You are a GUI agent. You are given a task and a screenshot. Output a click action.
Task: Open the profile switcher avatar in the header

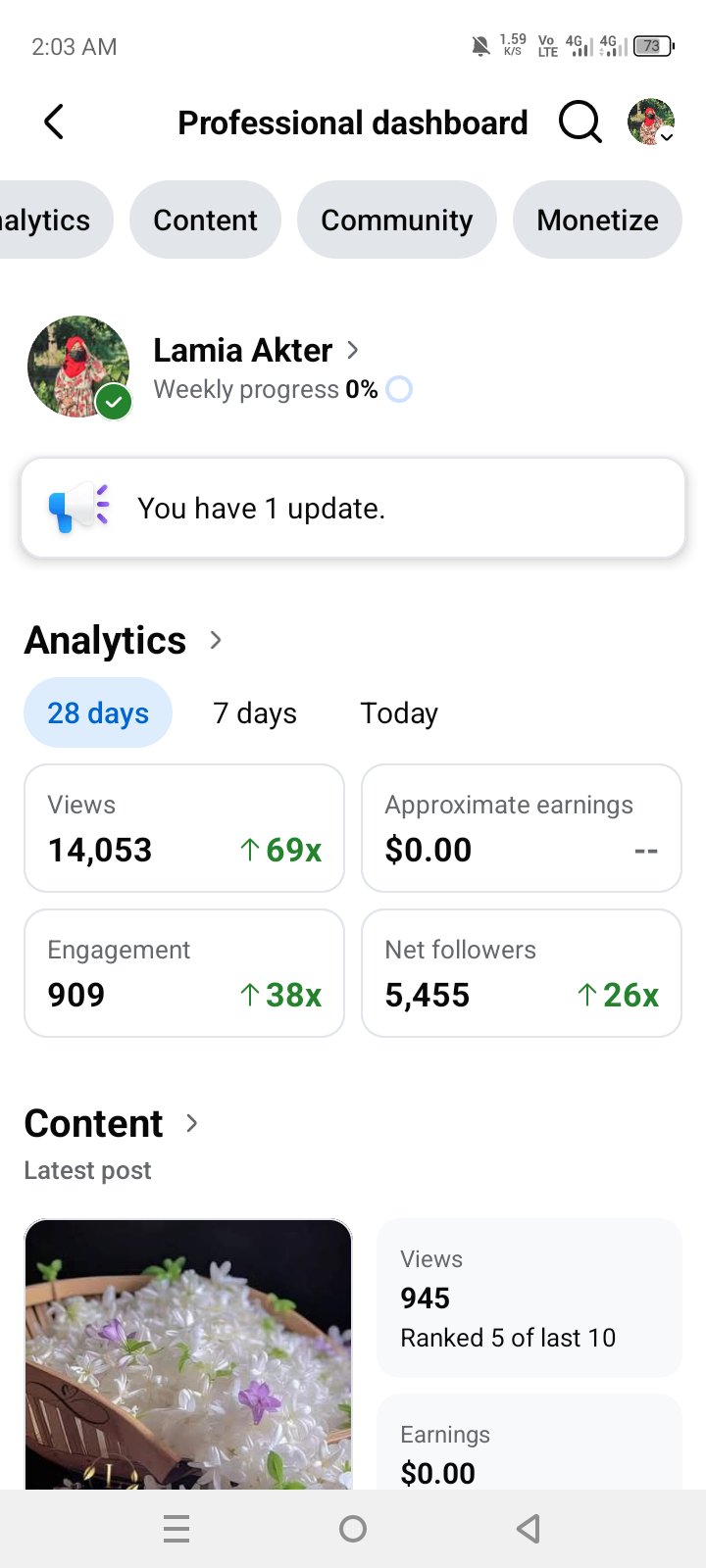651,122
